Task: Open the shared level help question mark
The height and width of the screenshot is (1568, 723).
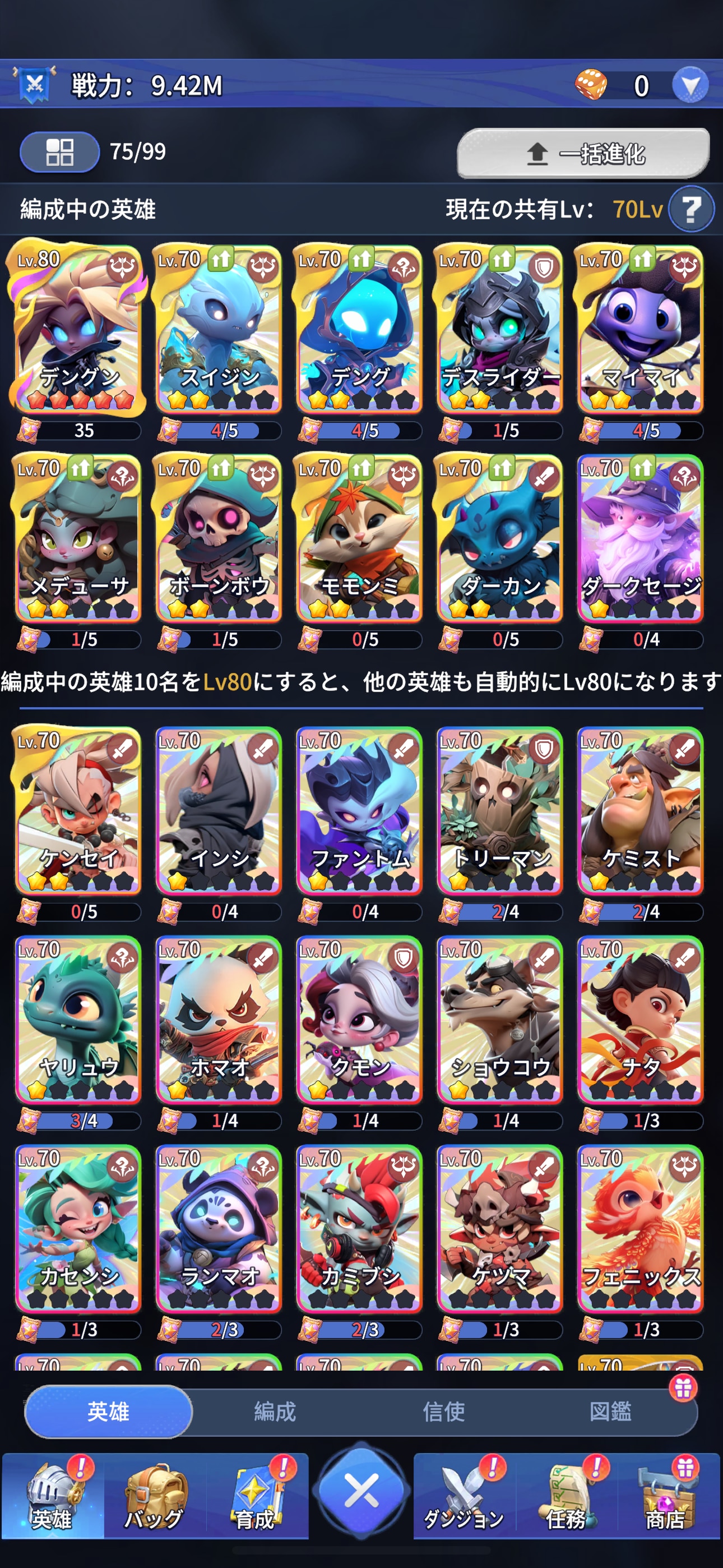Action: click(x=690, y=209)
